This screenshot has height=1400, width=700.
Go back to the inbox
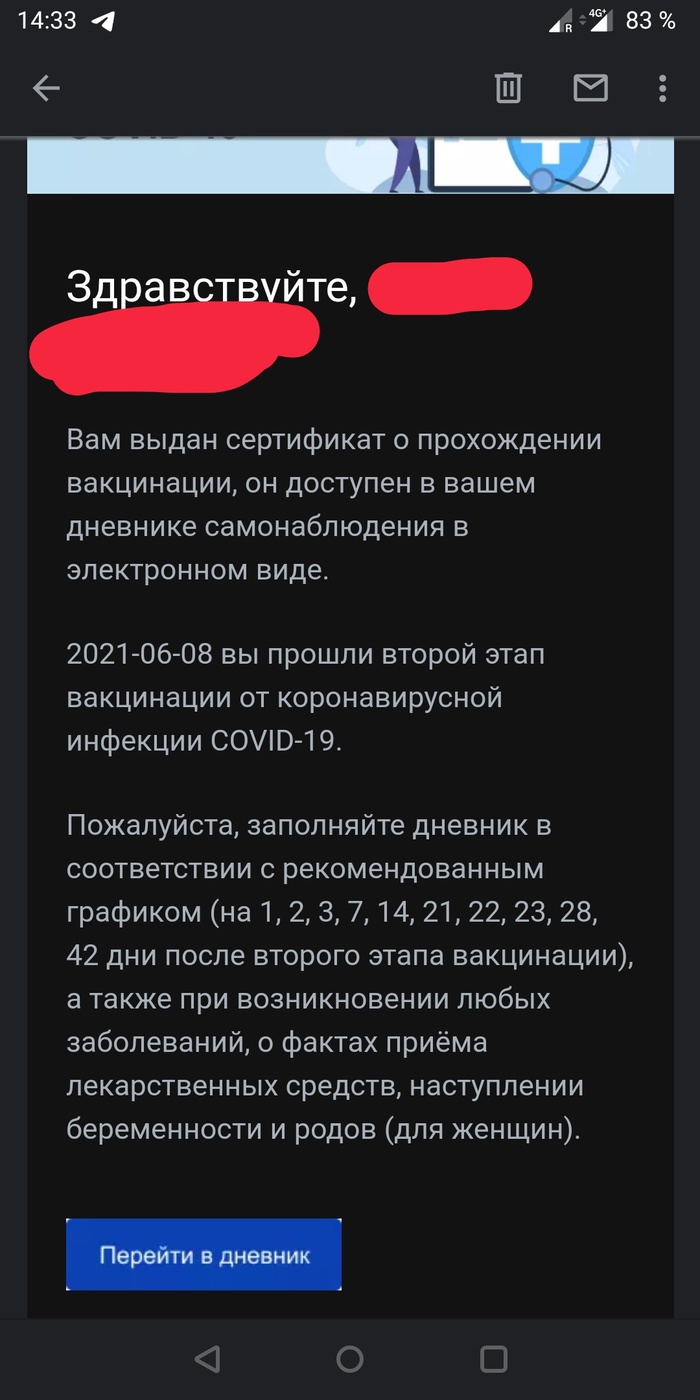tap(46, 89)
